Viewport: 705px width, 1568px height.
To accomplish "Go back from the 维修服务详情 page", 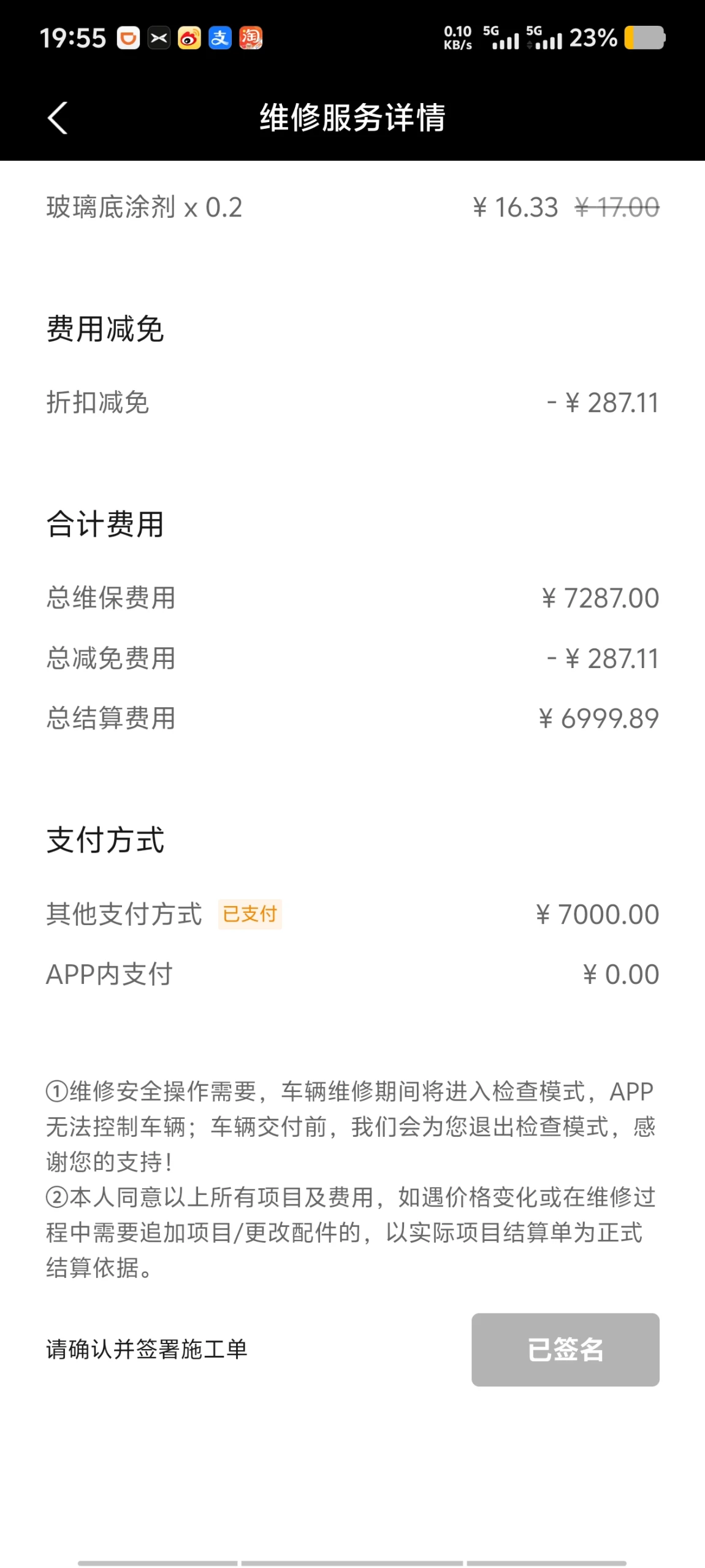I will click(58, 117).
